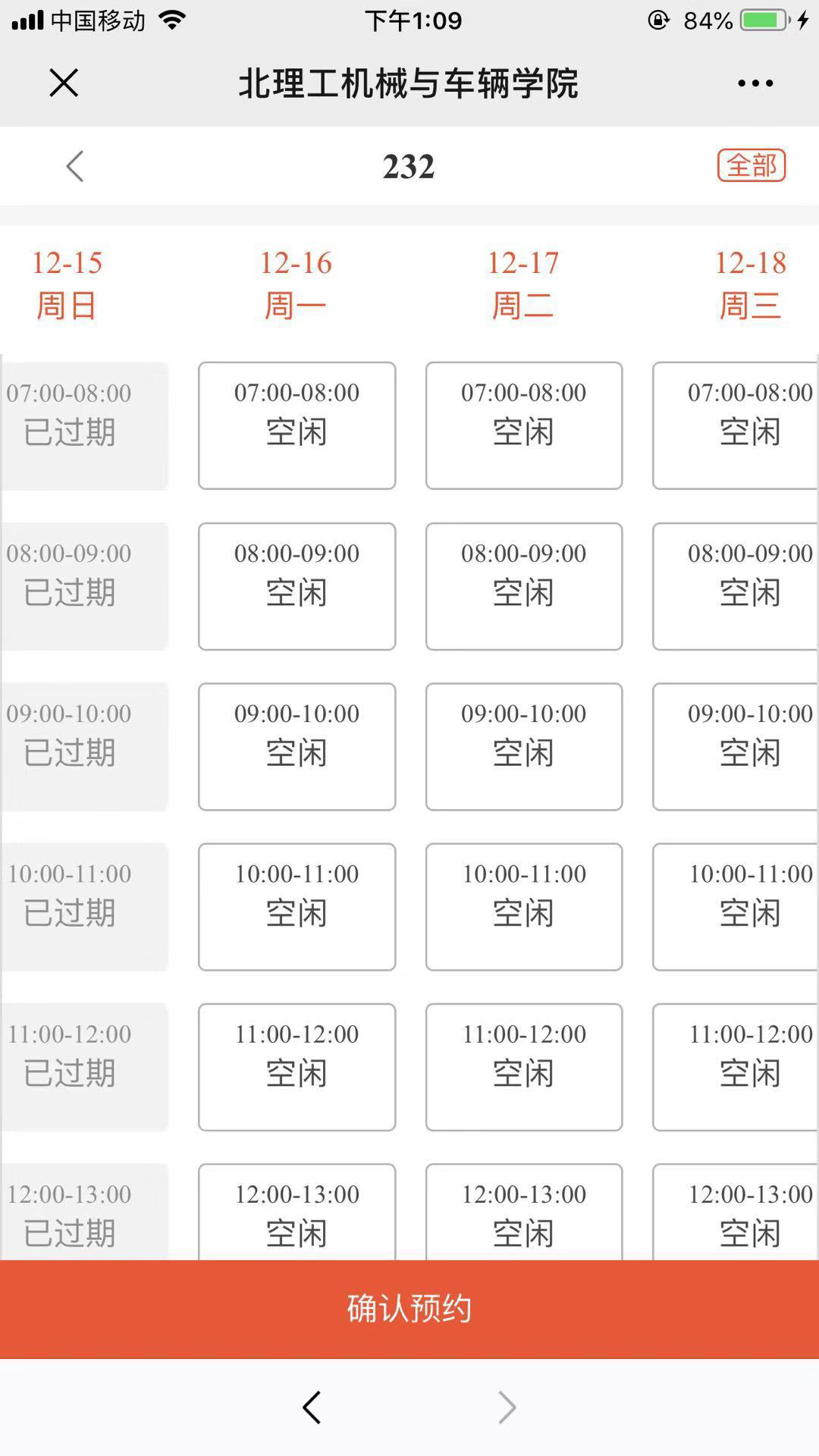
Task: Choose 12-17 slot 12:00-13:00
Action: pos(524,1213)
